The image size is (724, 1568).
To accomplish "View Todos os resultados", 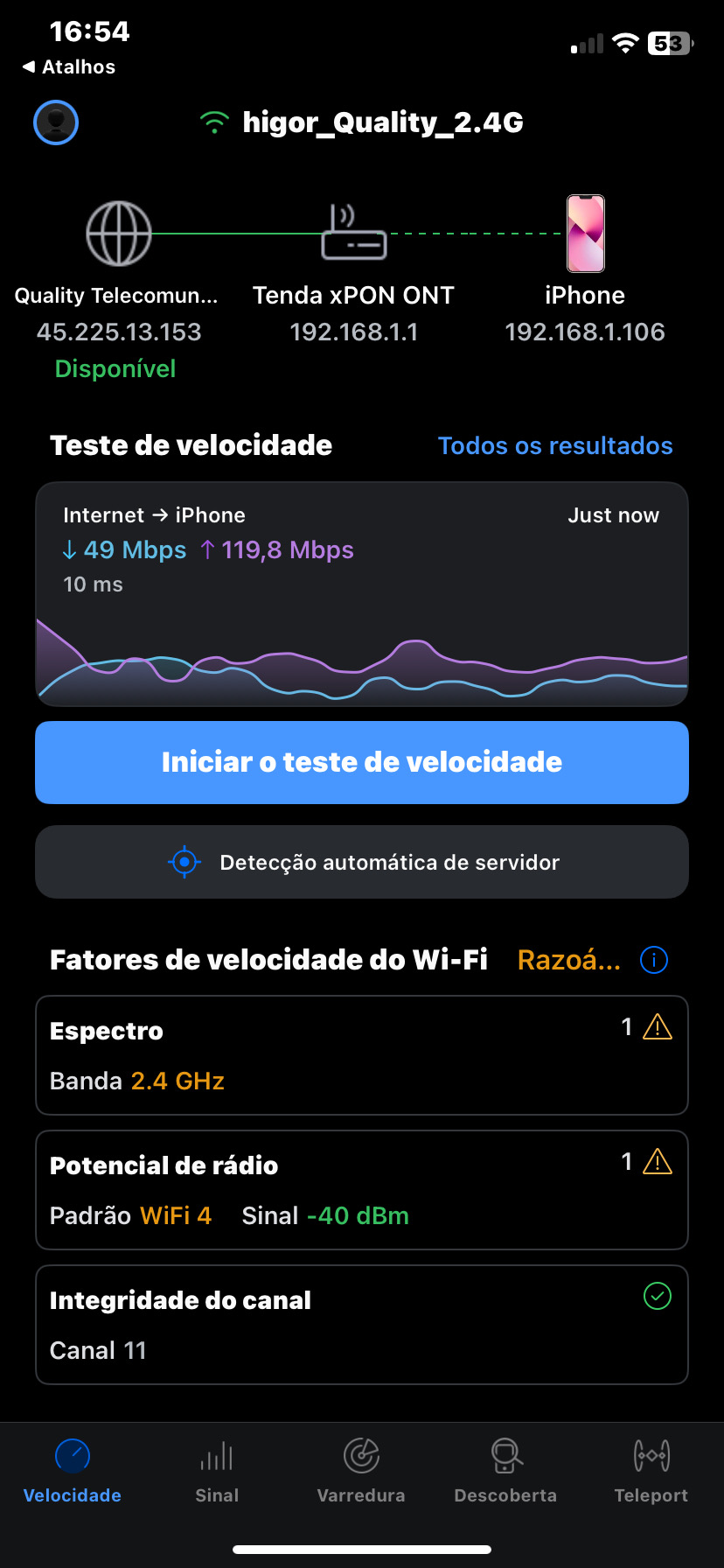I will (x=554, y=446).
